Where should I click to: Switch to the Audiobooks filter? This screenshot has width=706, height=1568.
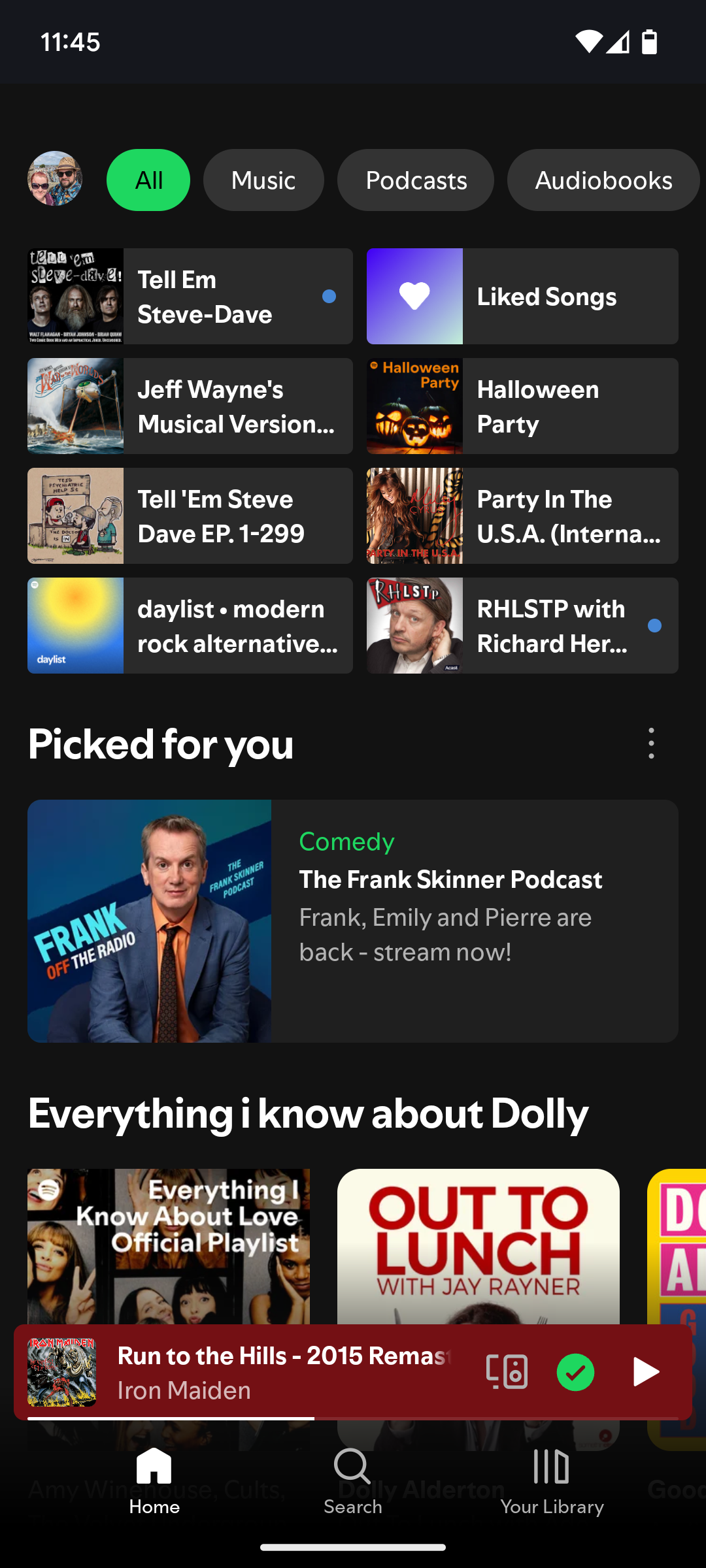click(603, 180)
